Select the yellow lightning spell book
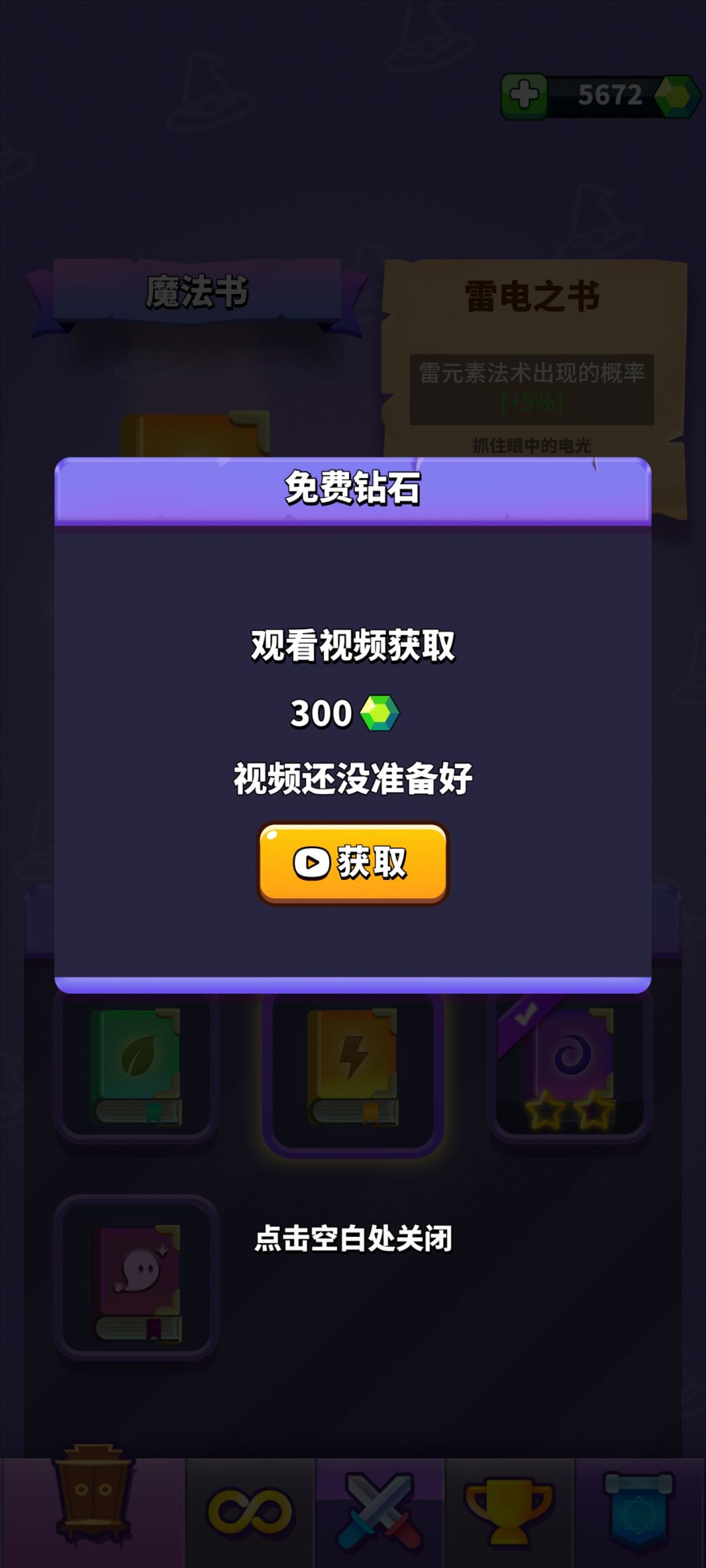706x1568 pixels. 353,1065
